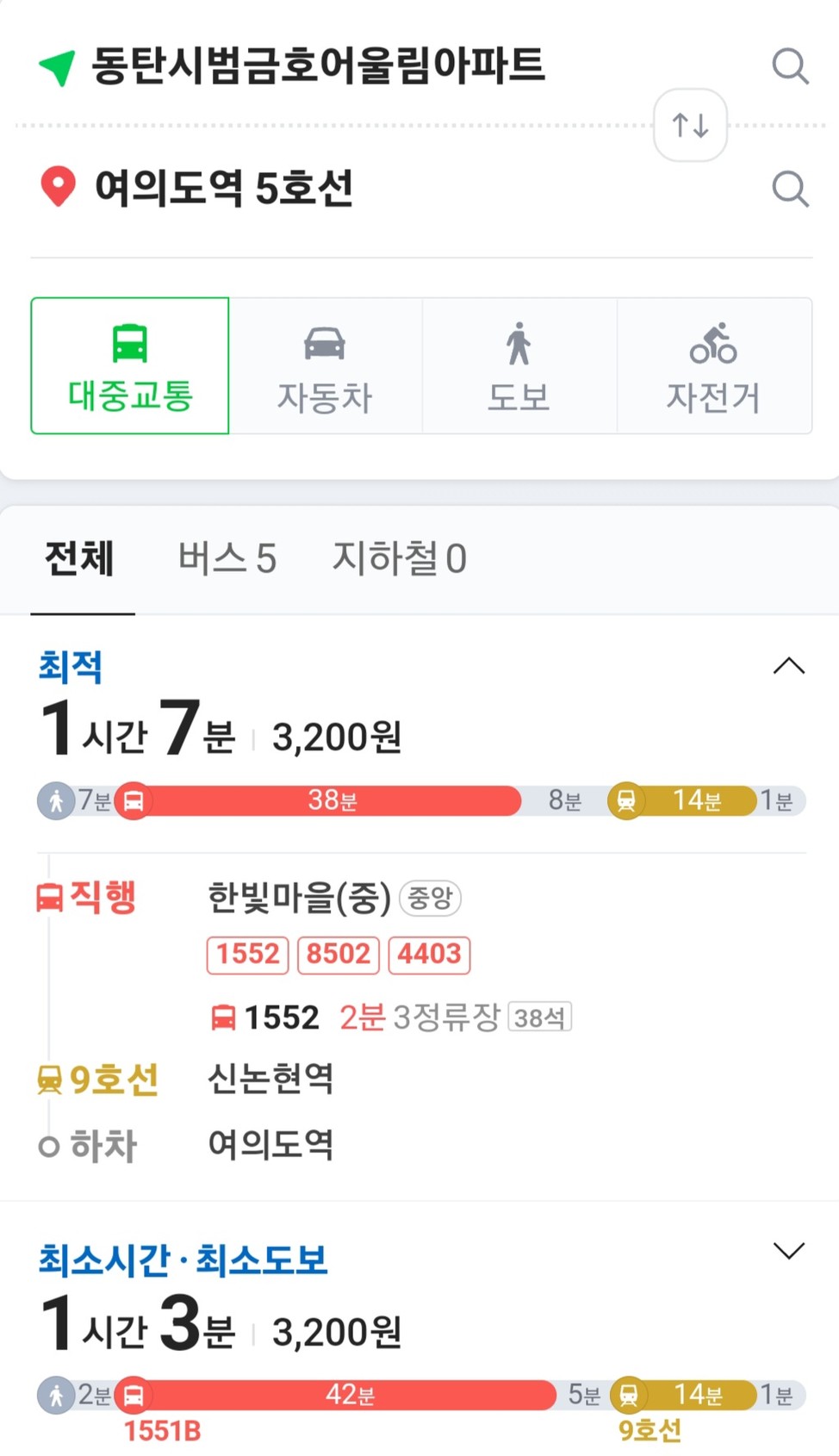
Task: Filter routes by 버스 5
Action: tap(227, 558)
